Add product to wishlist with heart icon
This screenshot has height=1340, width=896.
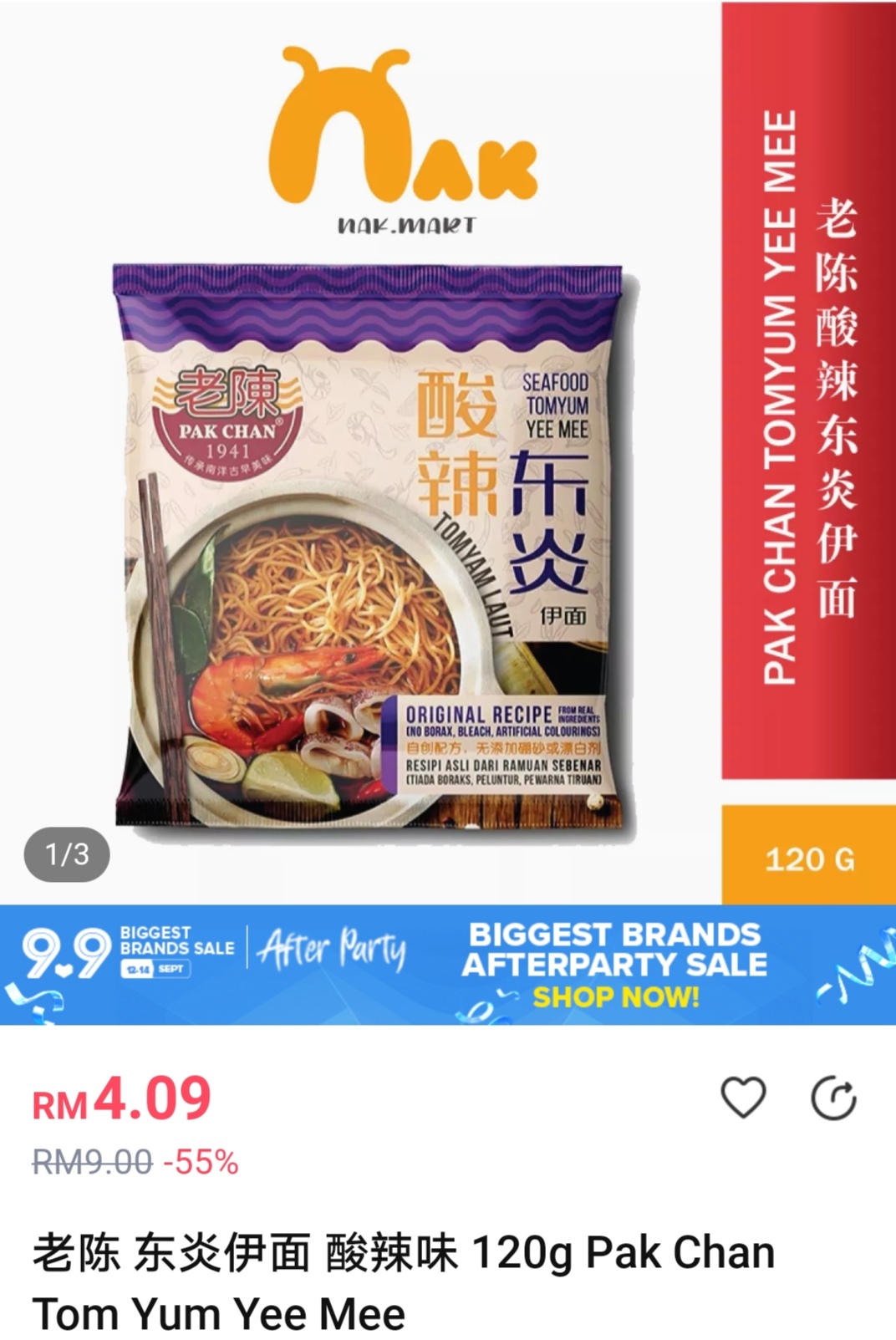coord(743,1098)
